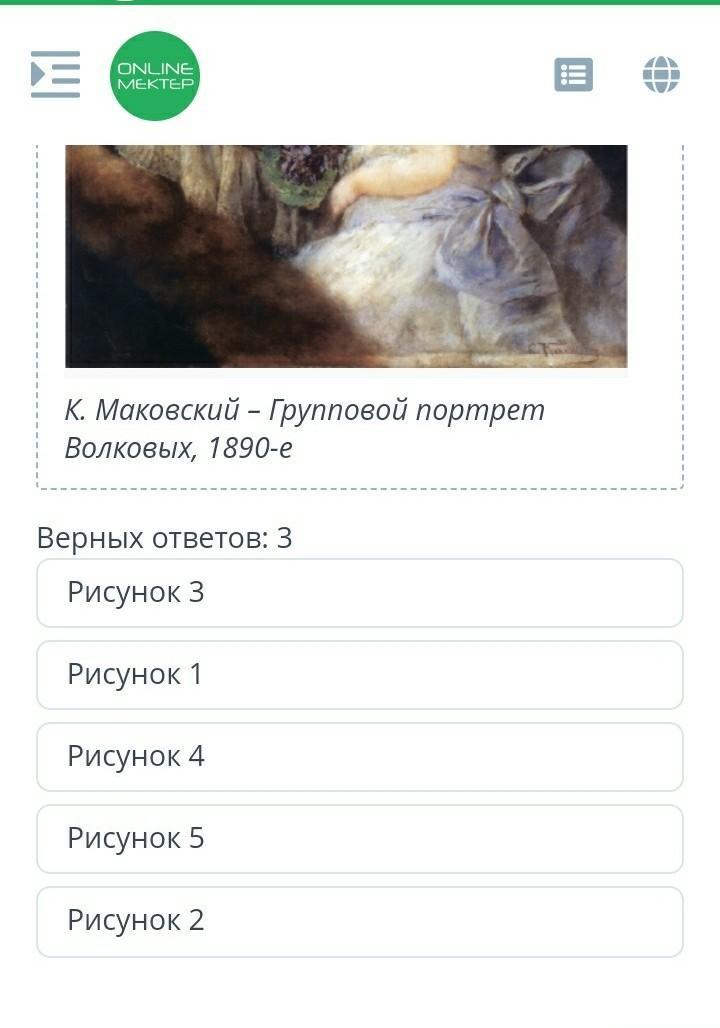Screen dimensions: 720x1028
Task: Open the task list icon
Action: [573, 75]
